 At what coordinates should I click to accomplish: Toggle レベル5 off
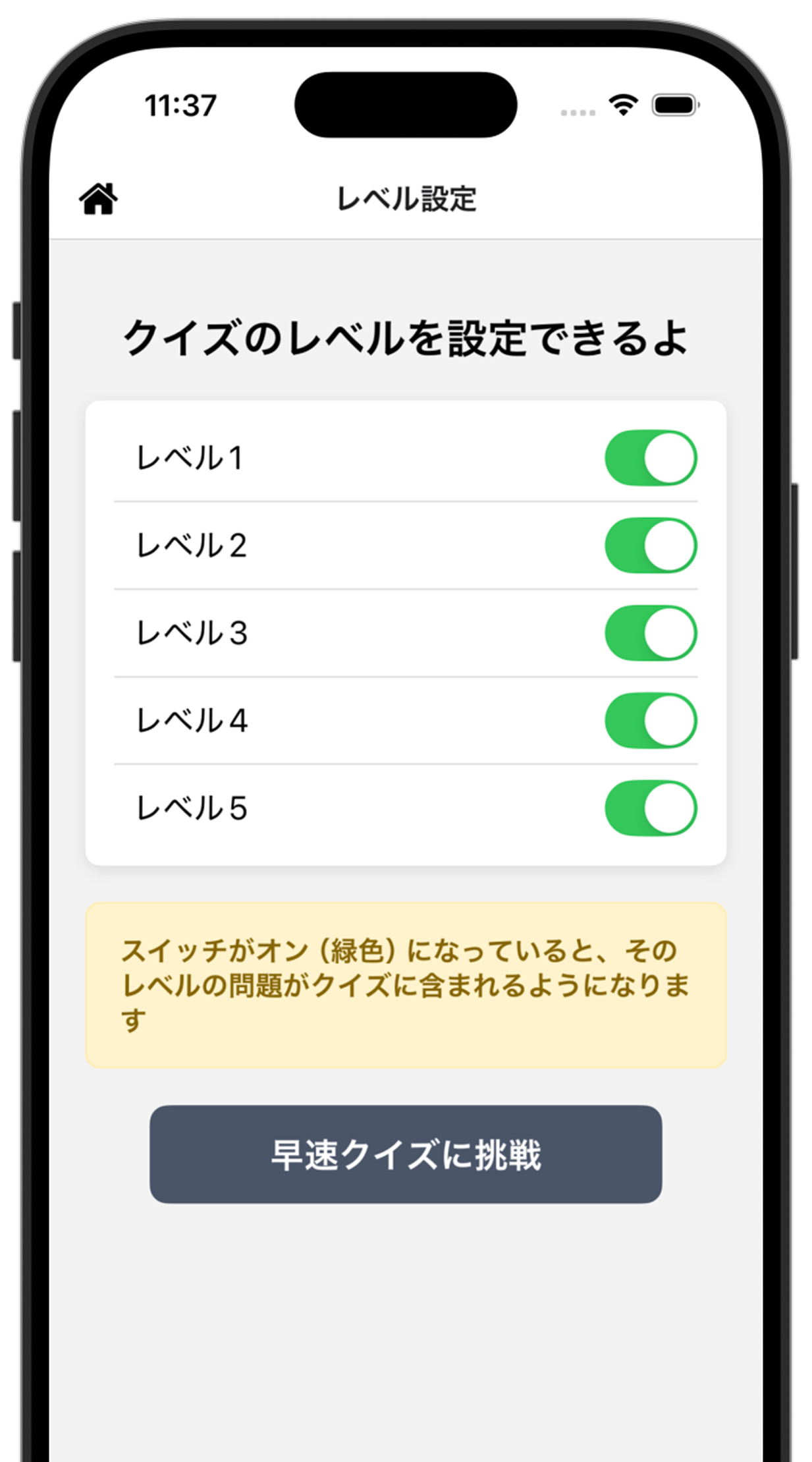click(651, 808)
